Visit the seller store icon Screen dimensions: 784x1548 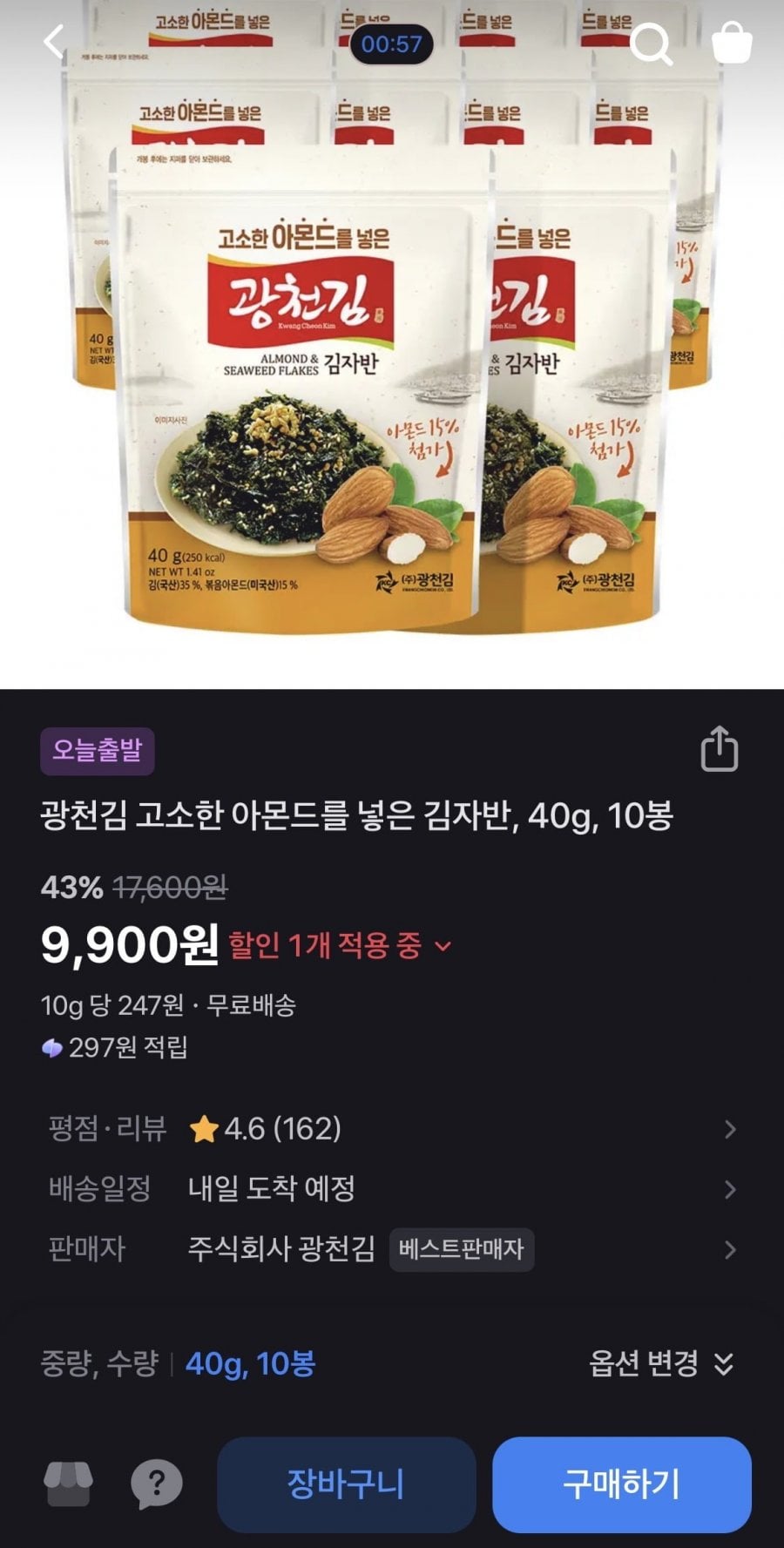[x=69, y=1484]
